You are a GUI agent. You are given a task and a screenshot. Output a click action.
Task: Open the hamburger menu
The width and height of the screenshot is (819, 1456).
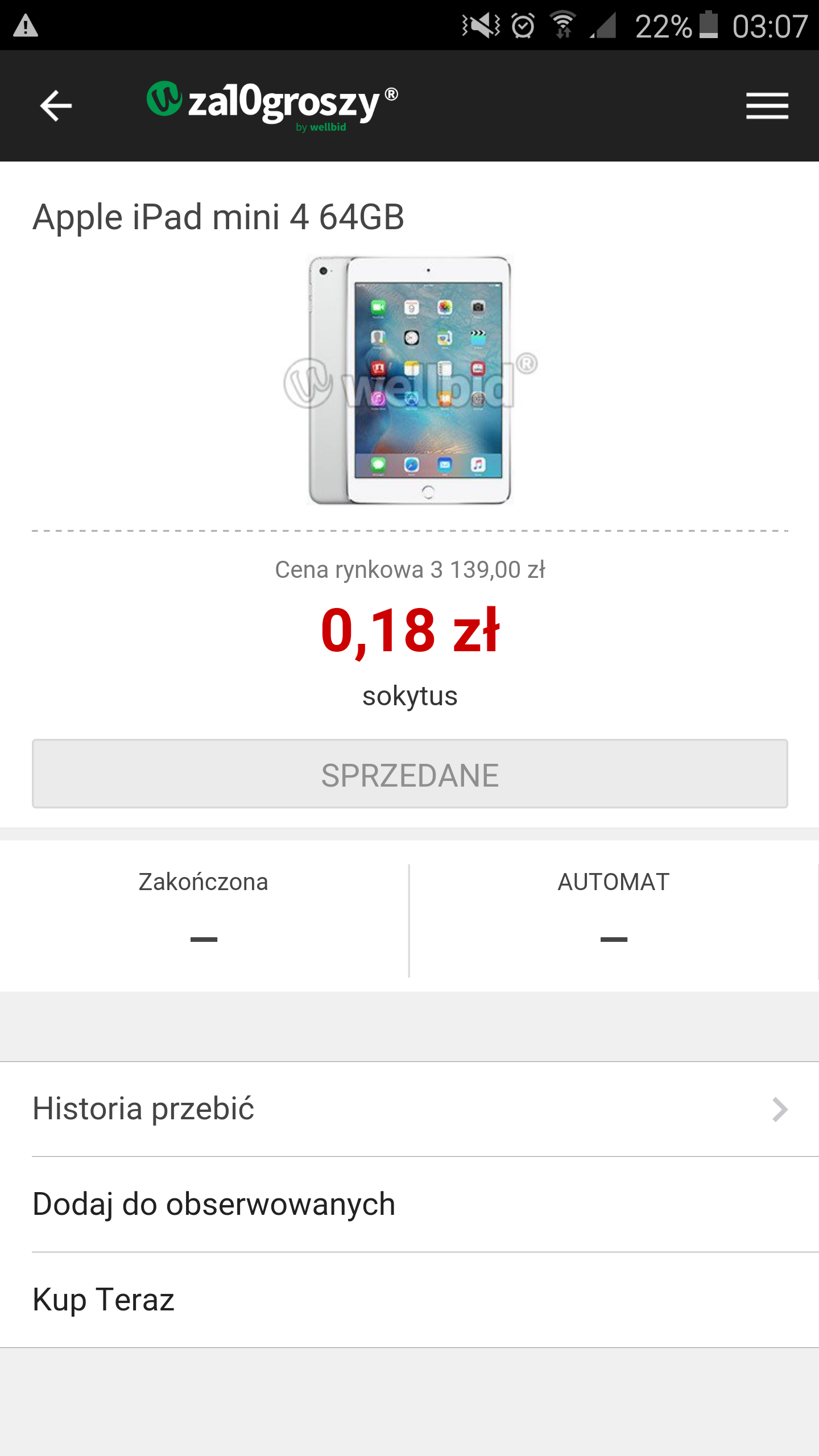(x=767, y=106)
